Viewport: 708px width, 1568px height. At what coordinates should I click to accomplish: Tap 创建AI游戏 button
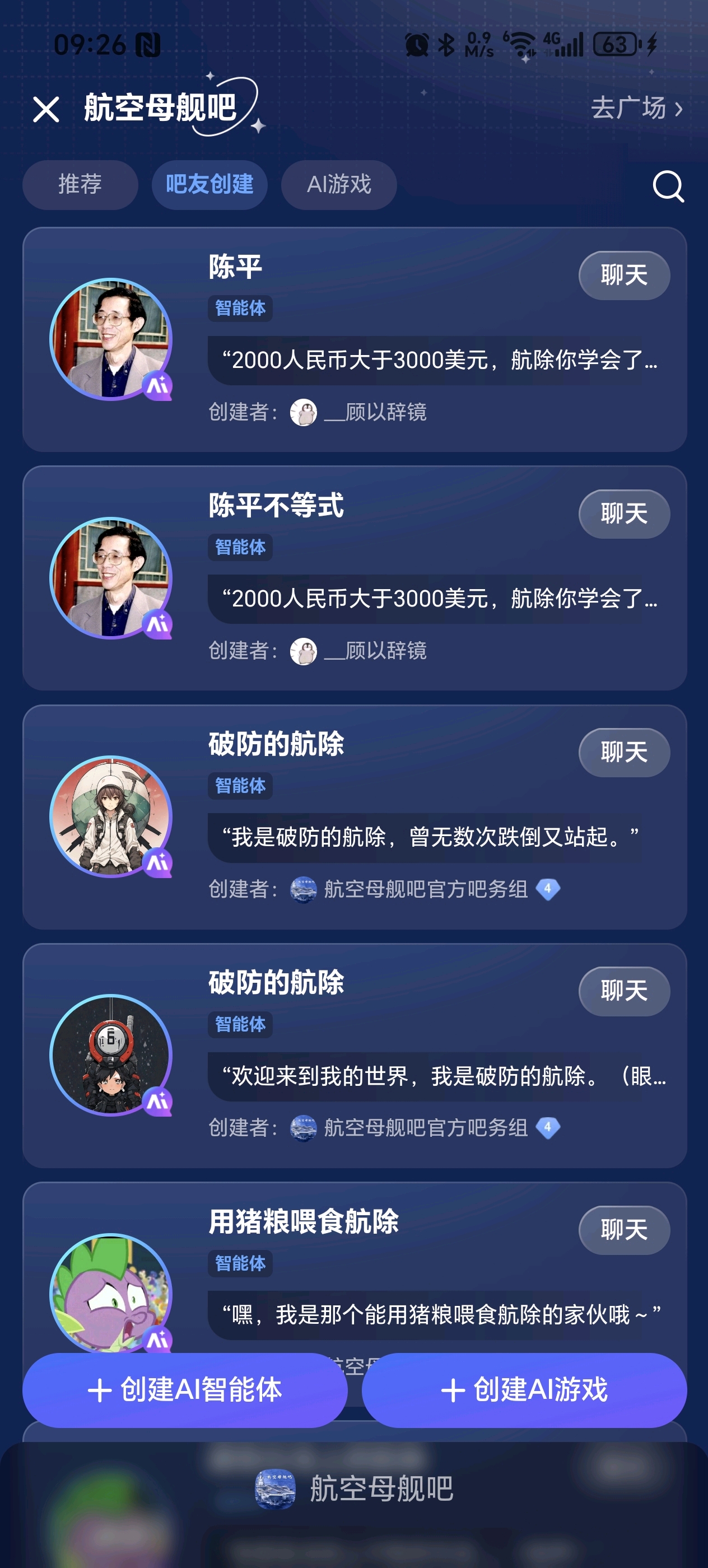524,1390
